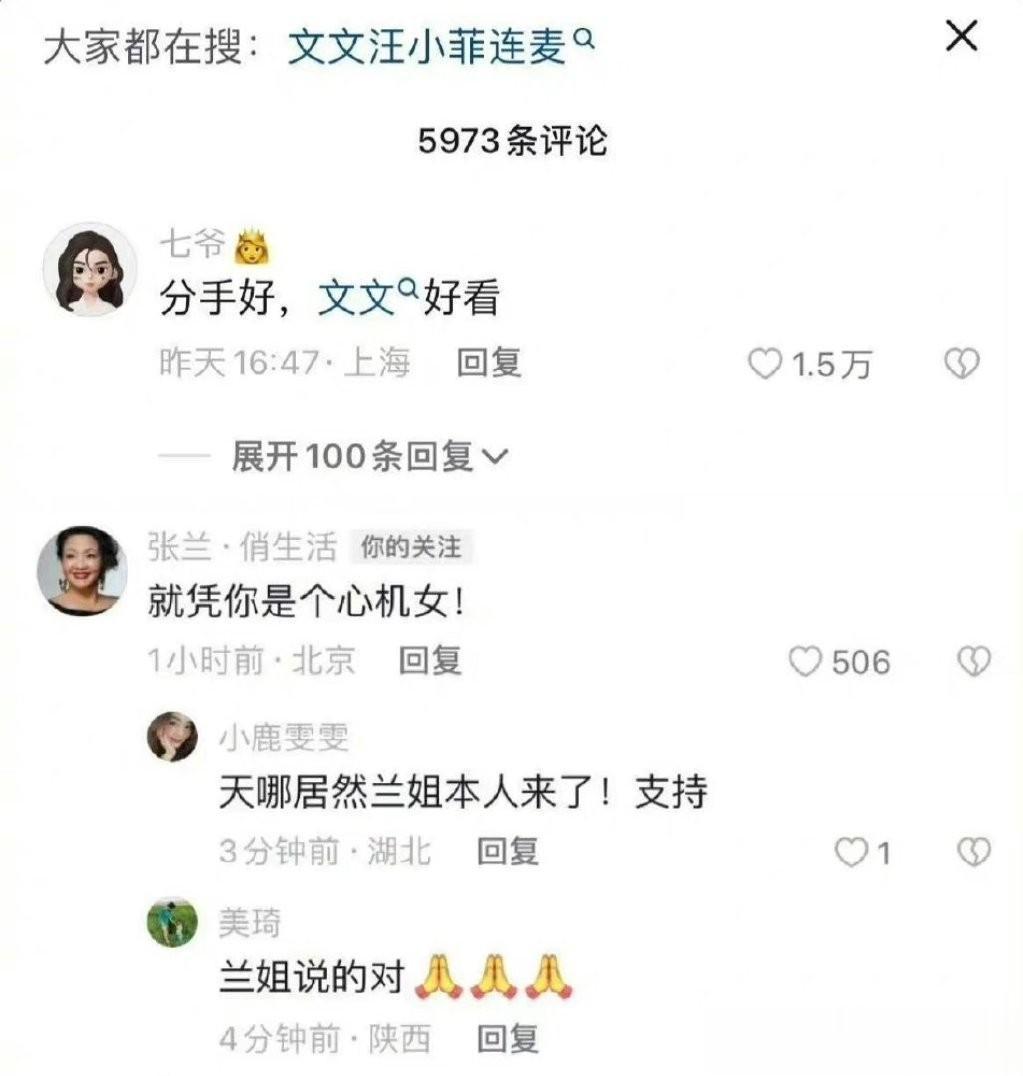Reply to 七爷's comment

coord(489,363)
